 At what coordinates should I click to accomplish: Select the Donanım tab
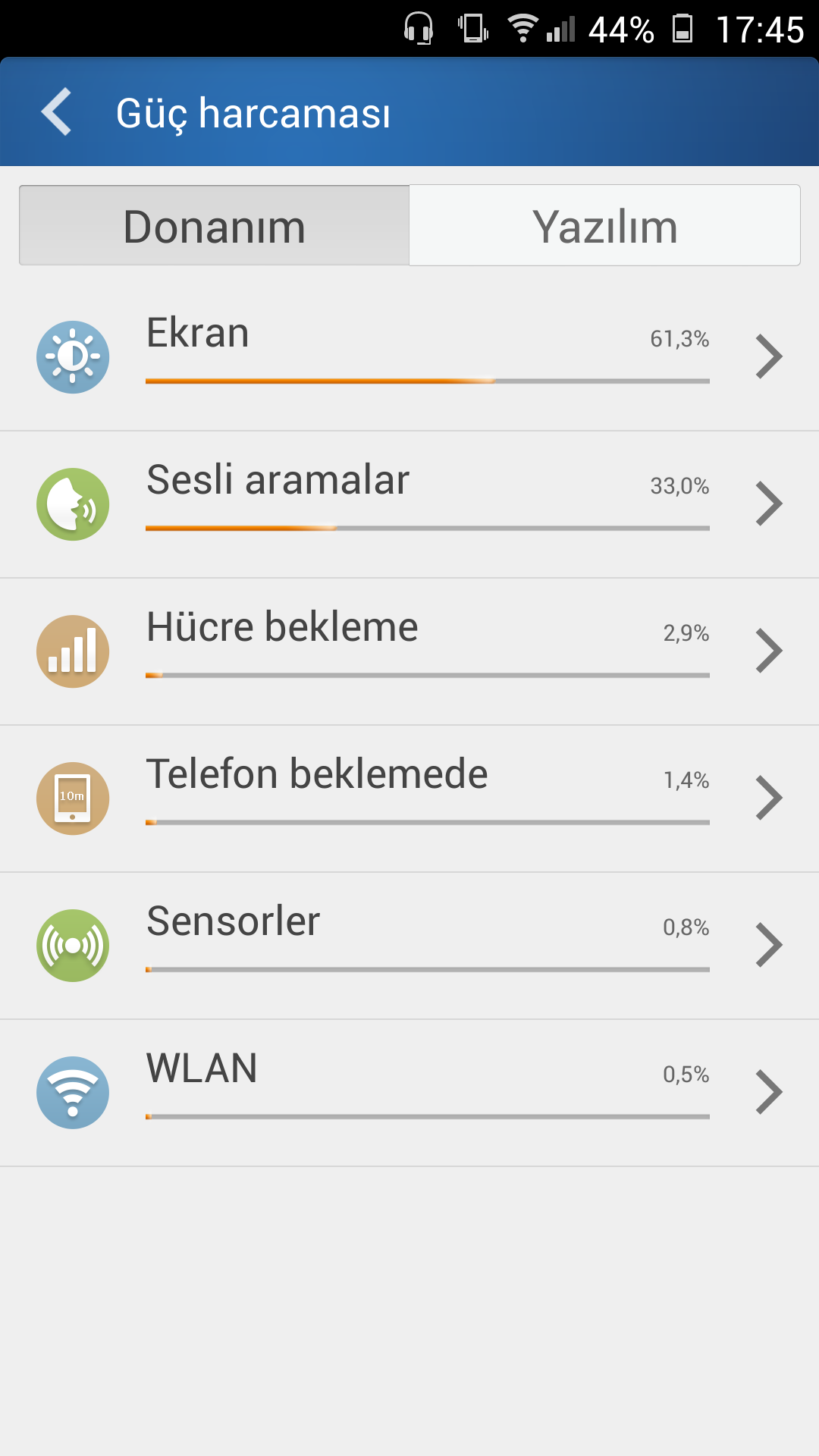[x=214, y=226]
